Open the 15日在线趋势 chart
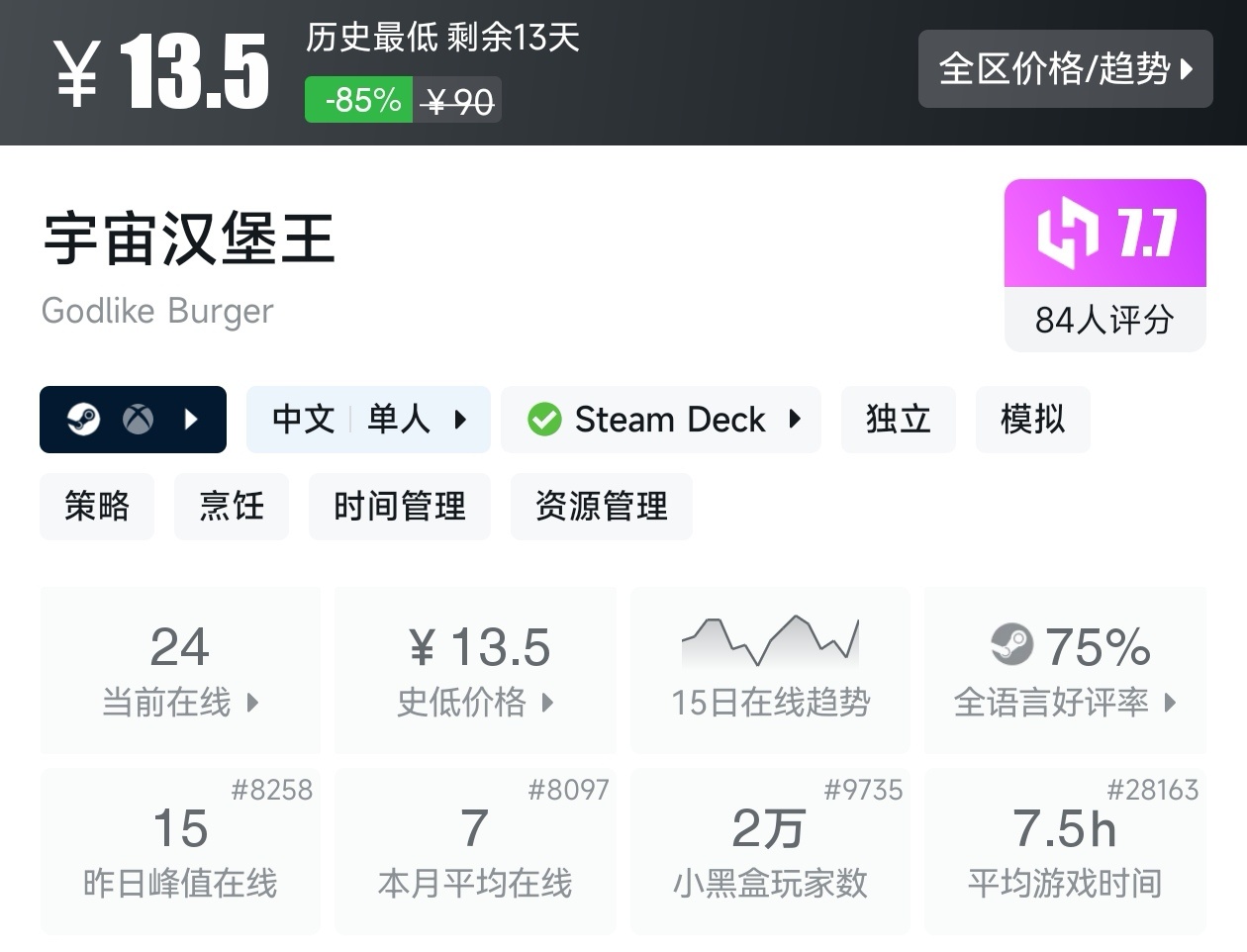 coord(770,670)
